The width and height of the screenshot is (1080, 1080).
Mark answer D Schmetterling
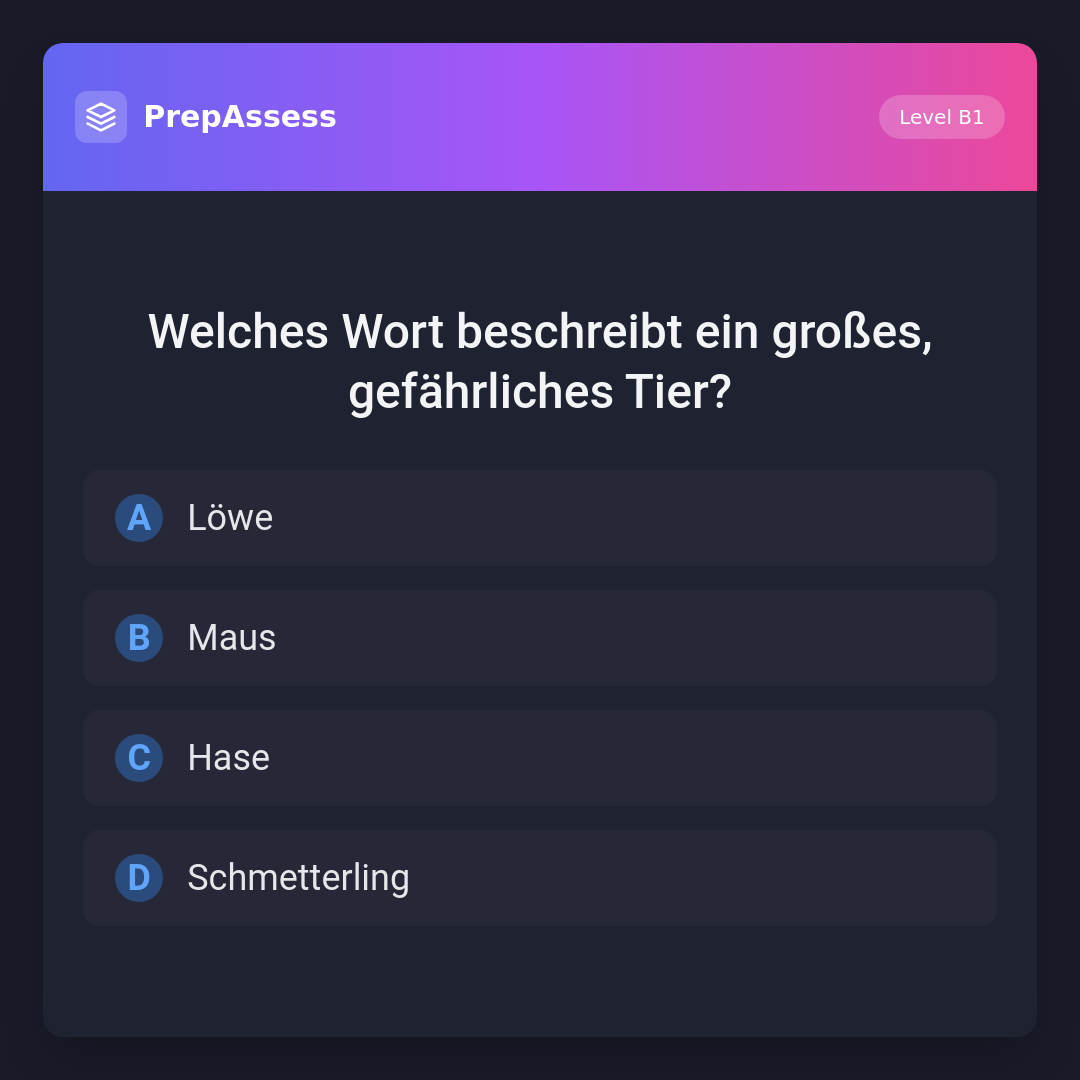[540, 878]
